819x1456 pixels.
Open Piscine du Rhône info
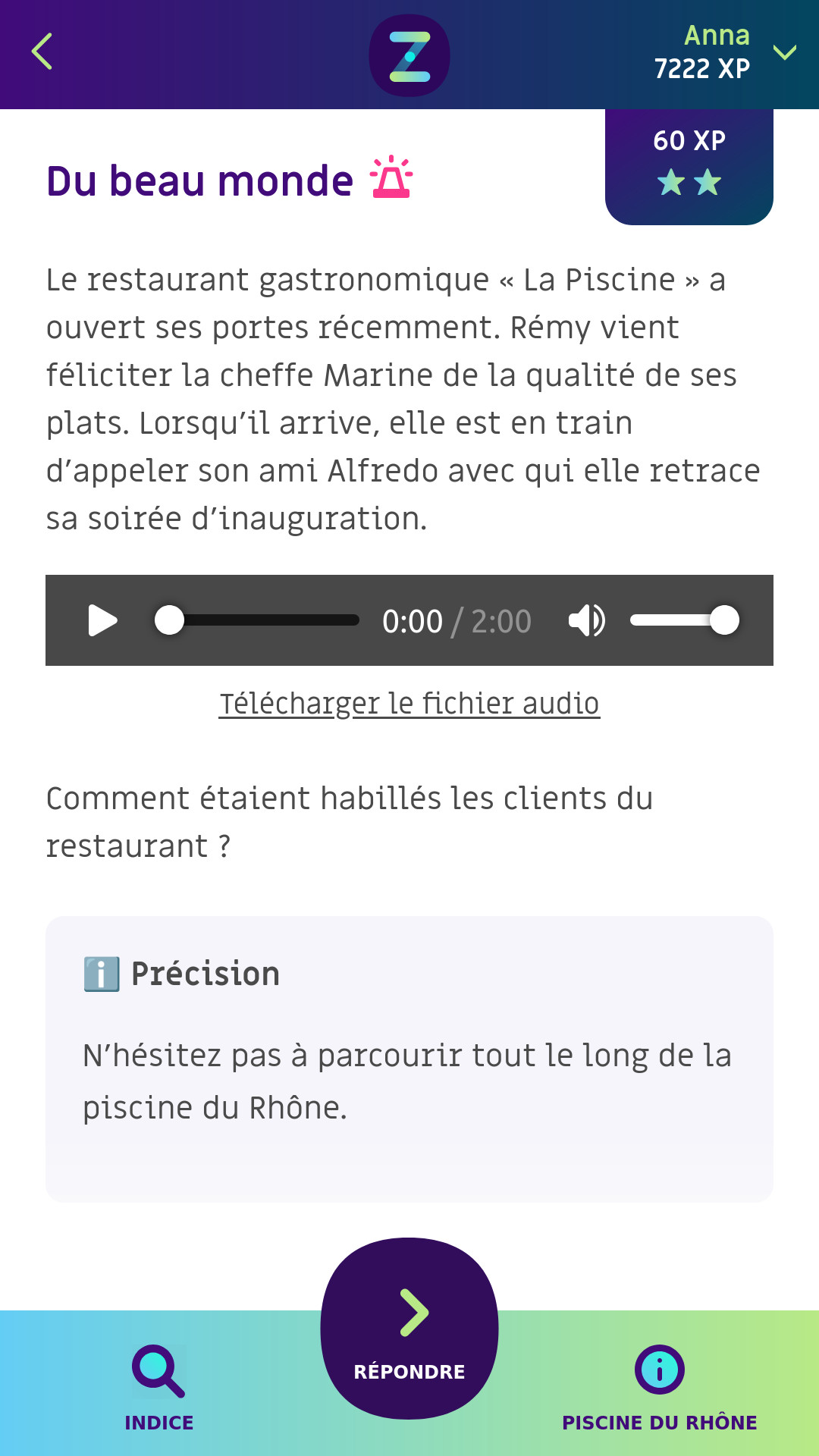660,1388
